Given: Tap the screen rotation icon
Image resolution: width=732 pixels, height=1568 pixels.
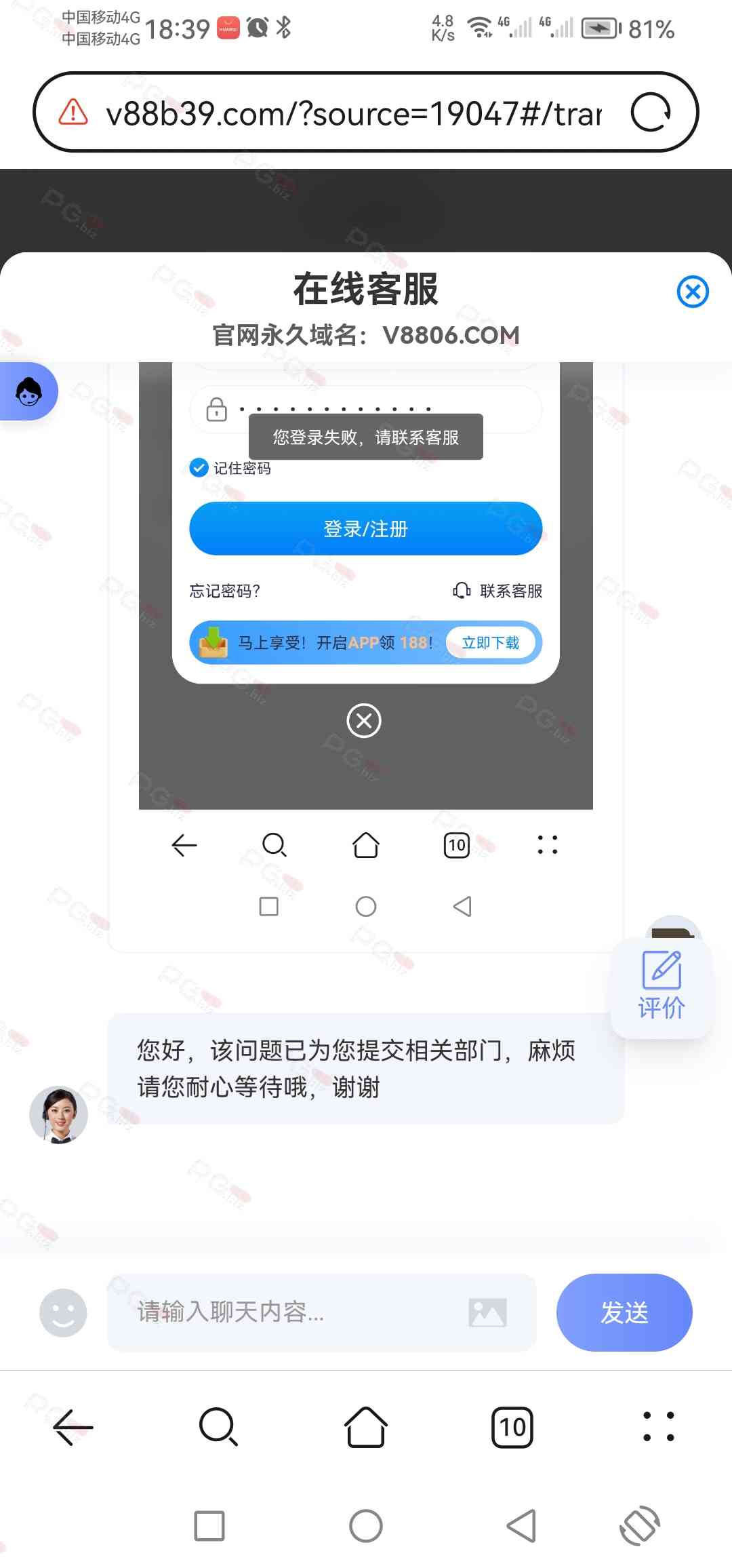Looking at the screenshot, I should coord(639,1526).
